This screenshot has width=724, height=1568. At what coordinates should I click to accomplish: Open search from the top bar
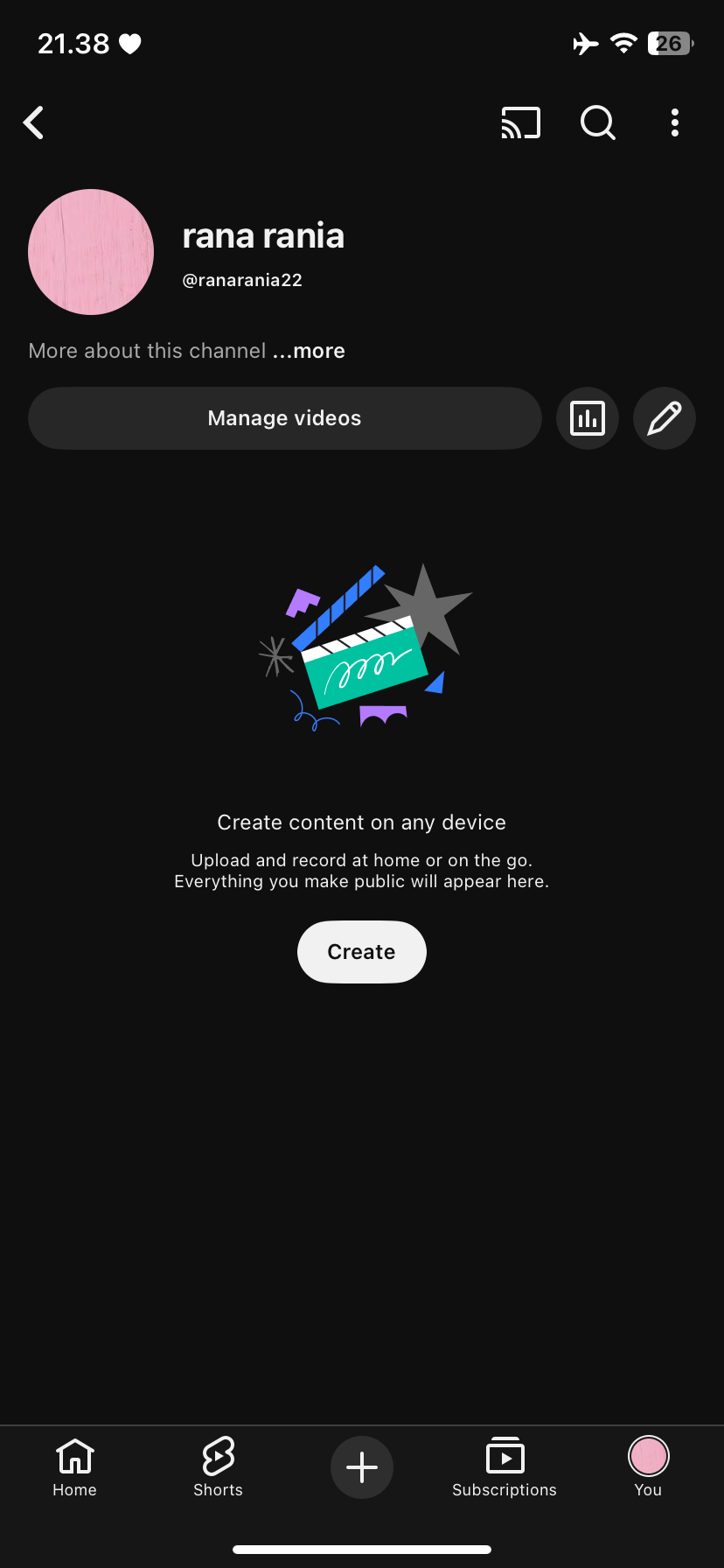tap(598, 123)
